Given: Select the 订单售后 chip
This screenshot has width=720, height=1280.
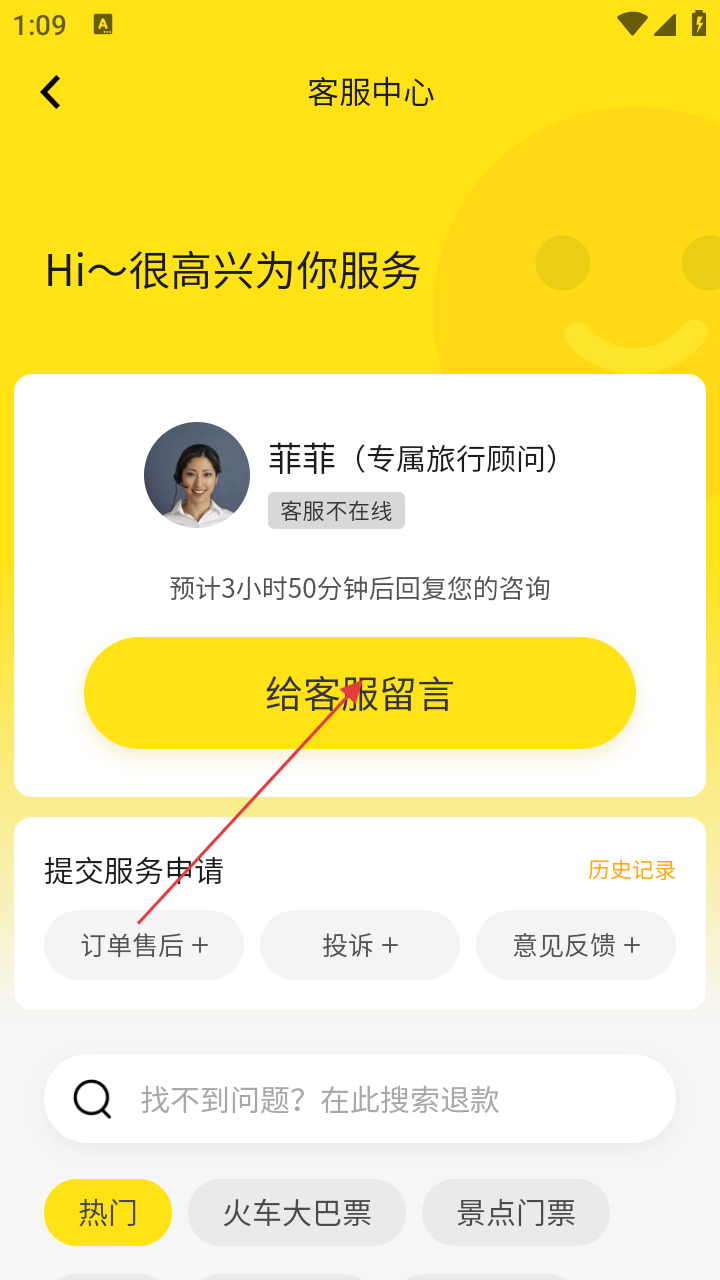Looking at the screenshot, I should (144, 945).
